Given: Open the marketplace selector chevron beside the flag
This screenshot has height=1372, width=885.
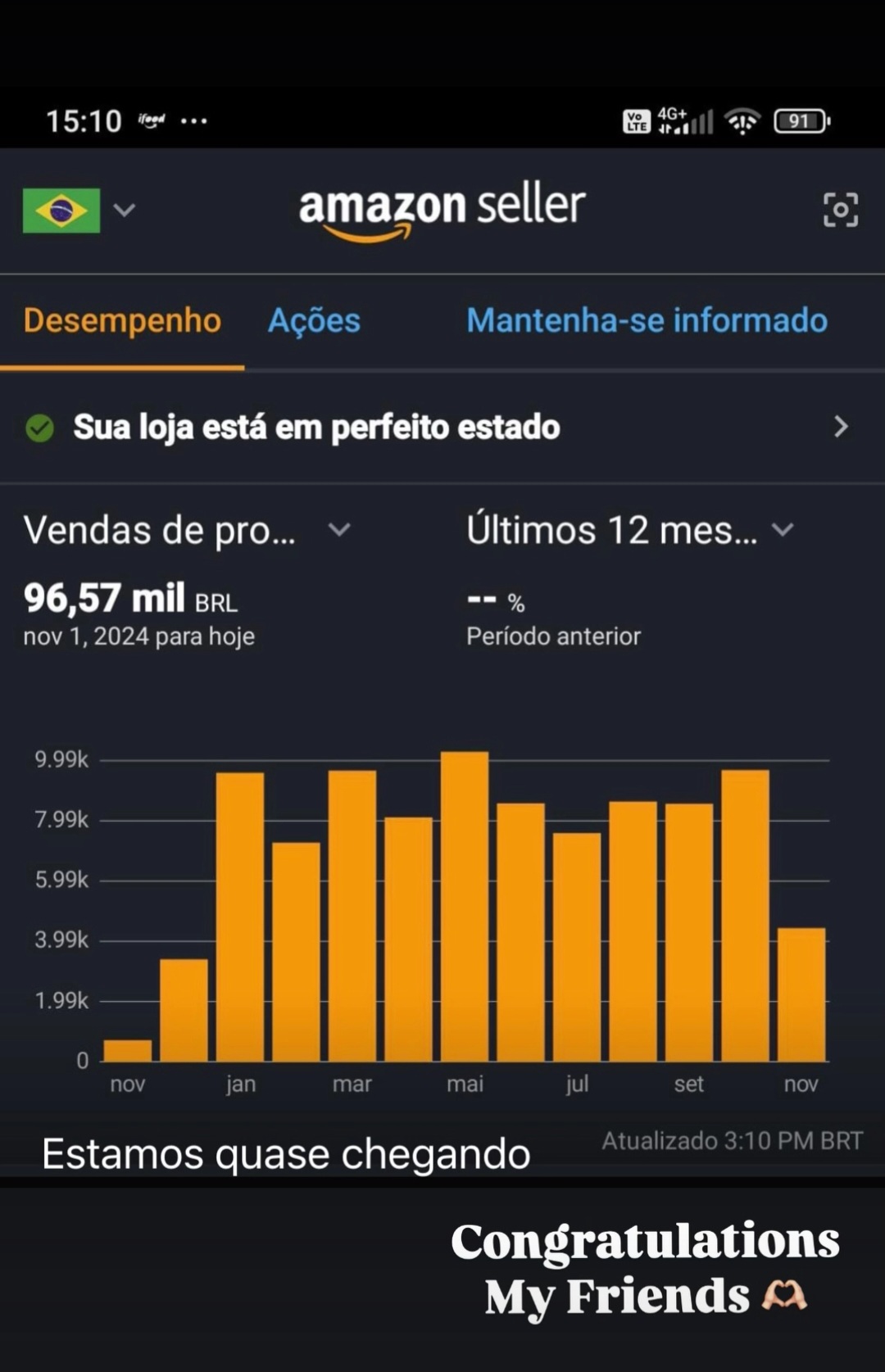Looking at the screenshot, I should 125,211.
